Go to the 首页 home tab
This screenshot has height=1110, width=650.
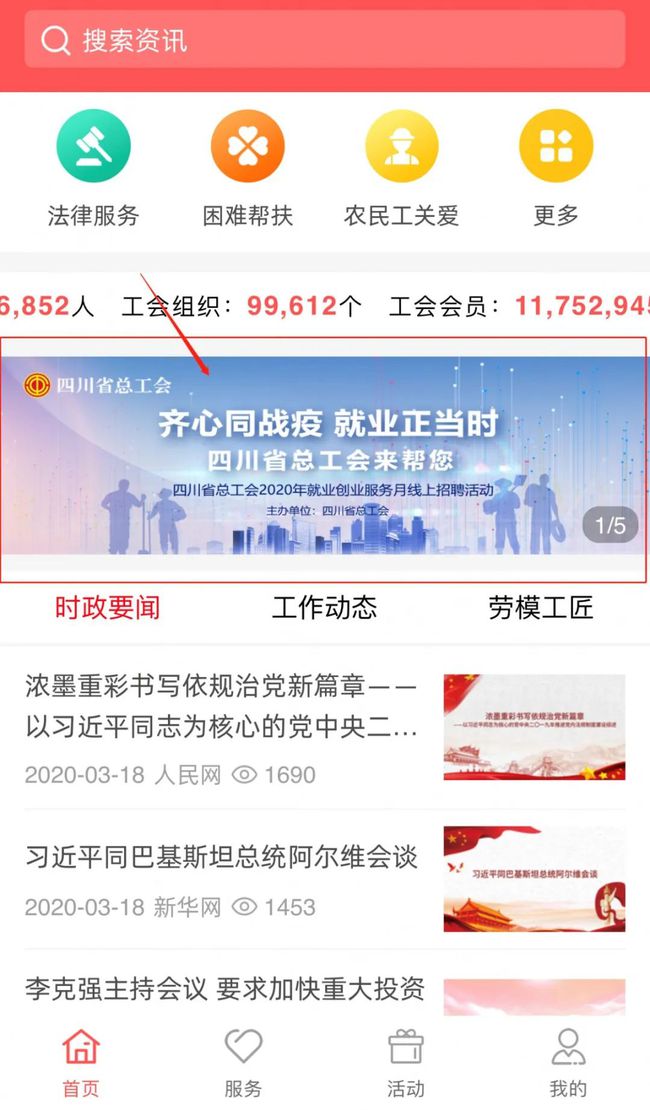(81, 1063)
